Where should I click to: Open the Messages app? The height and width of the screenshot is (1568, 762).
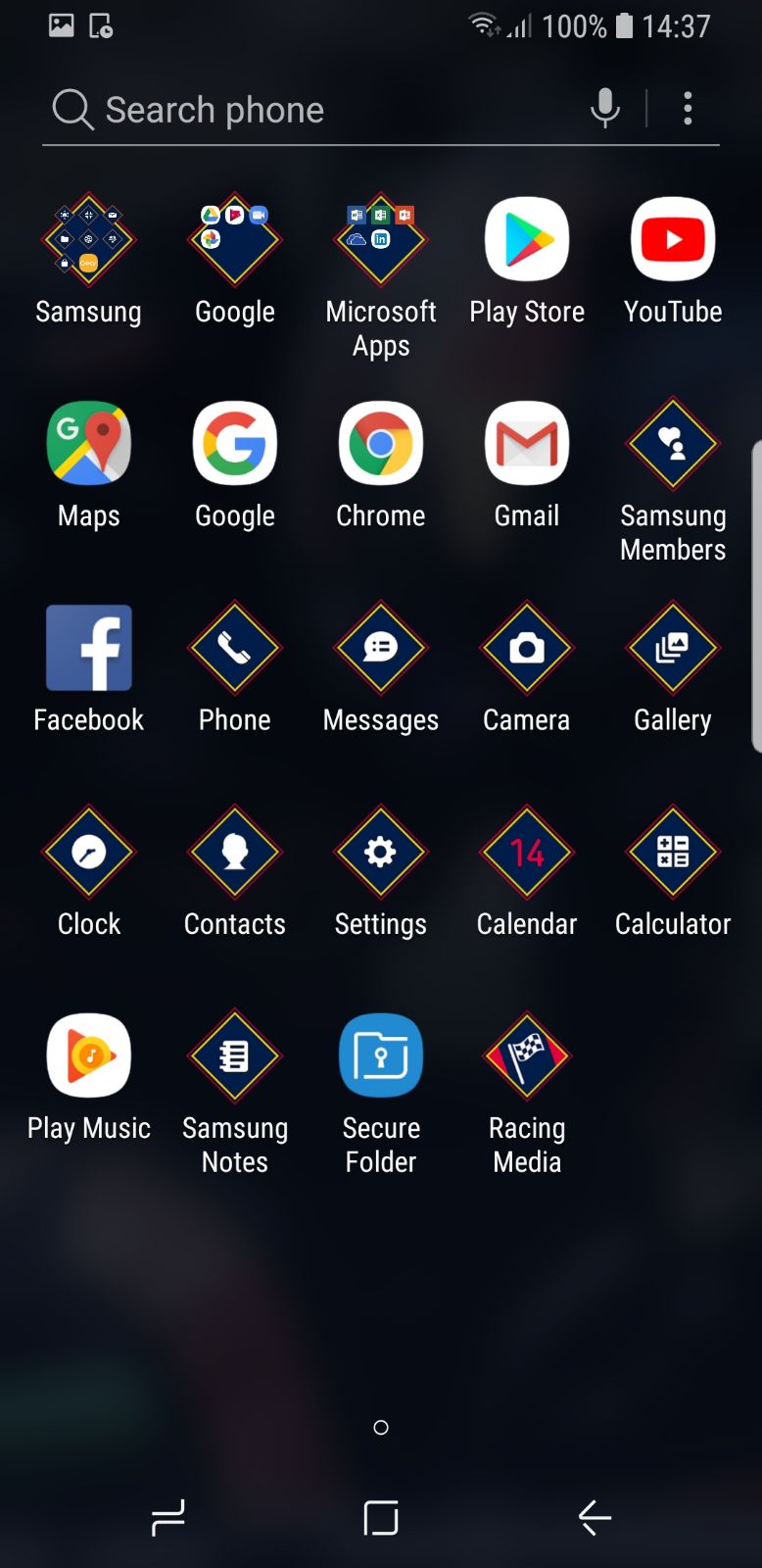click(381, 649)
